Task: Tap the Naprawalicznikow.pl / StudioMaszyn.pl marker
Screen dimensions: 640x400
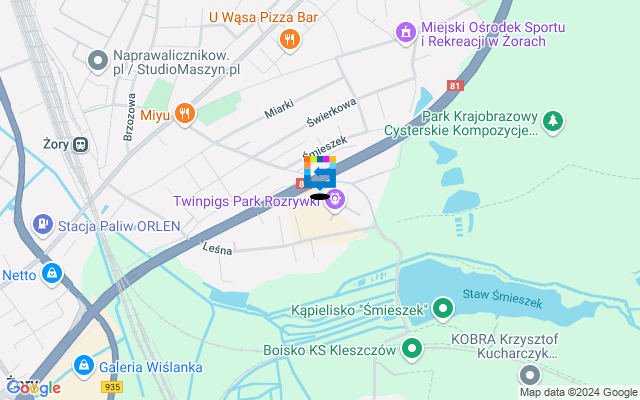Action: 98,62
